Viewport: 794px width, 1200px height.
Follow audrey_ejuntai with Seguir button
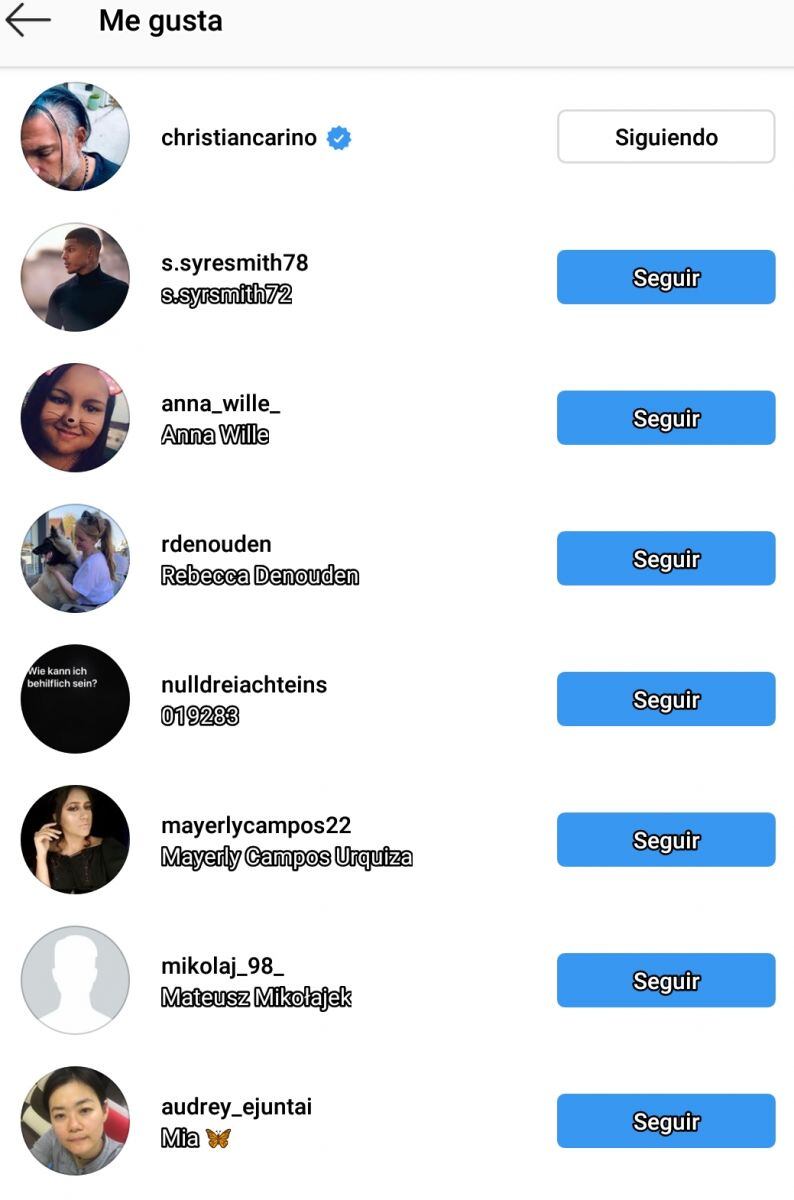point(665,1121)
